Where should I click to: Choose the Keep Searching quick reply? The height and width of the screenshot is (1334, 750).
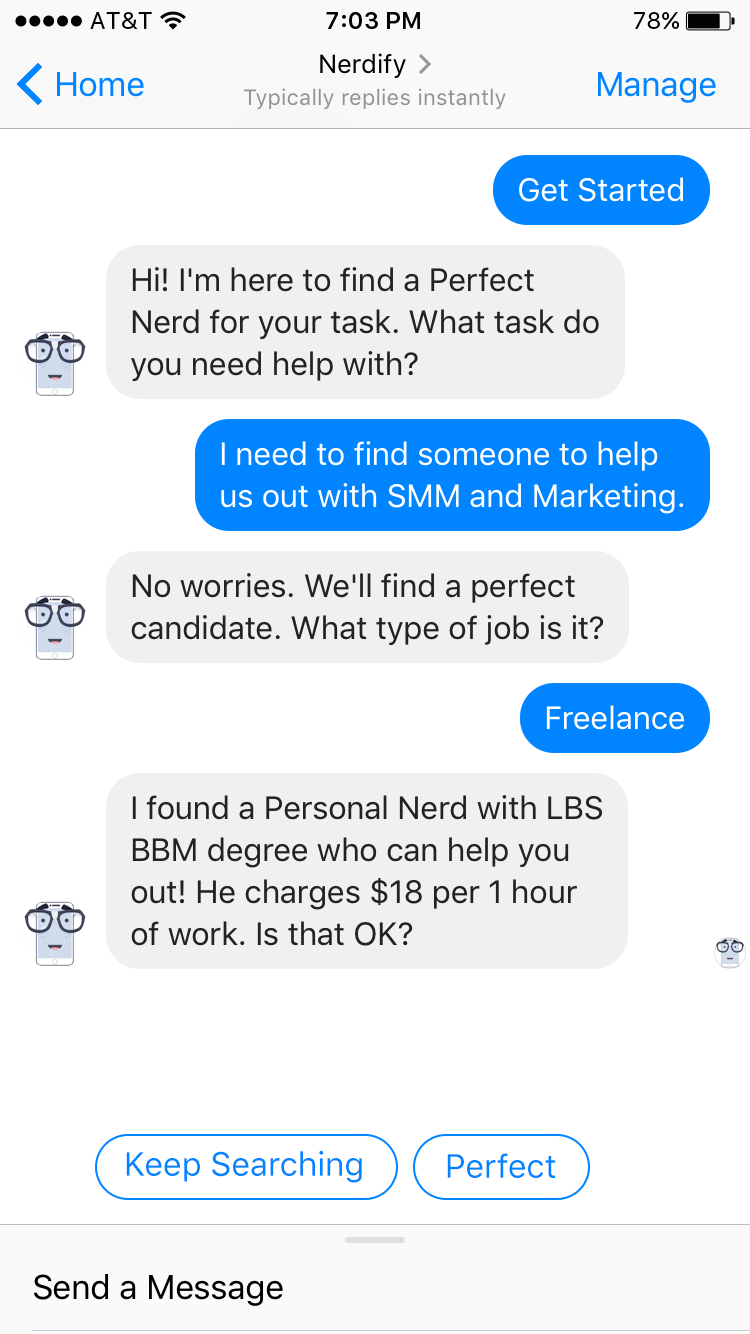245,1166
